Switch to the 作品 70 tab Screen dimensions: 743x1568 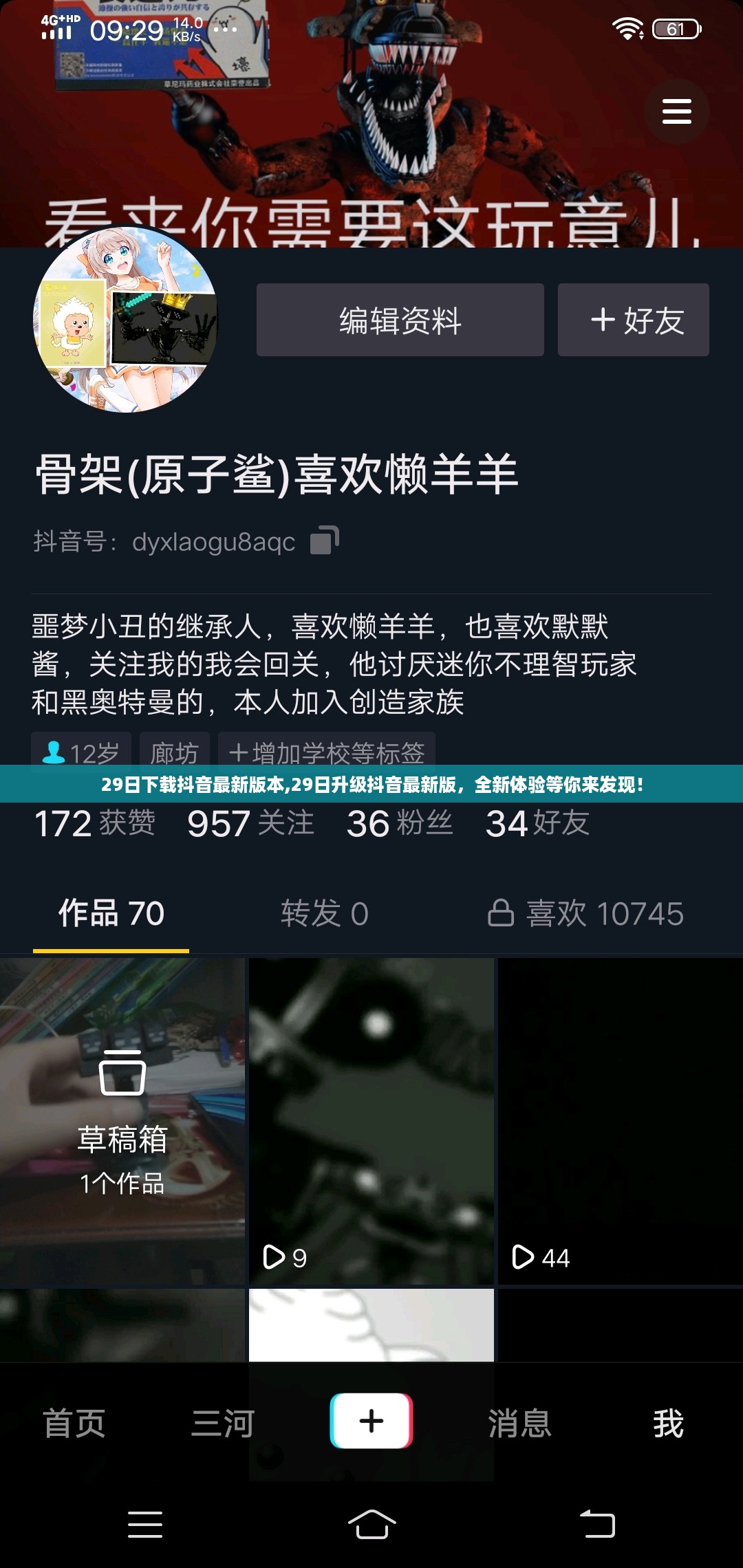(111, 914)
